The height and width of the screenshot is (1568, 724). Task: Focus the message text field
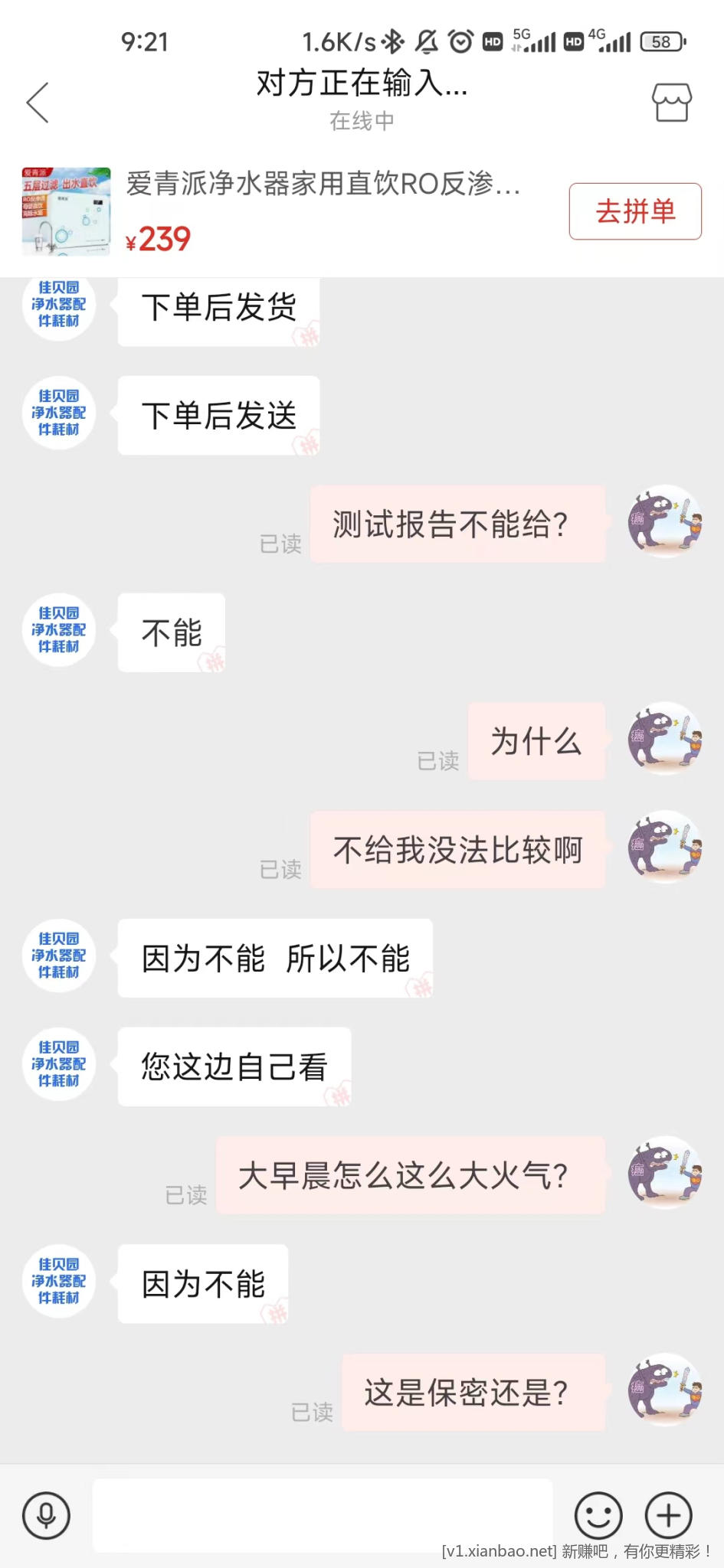[x=322, y=1515]
